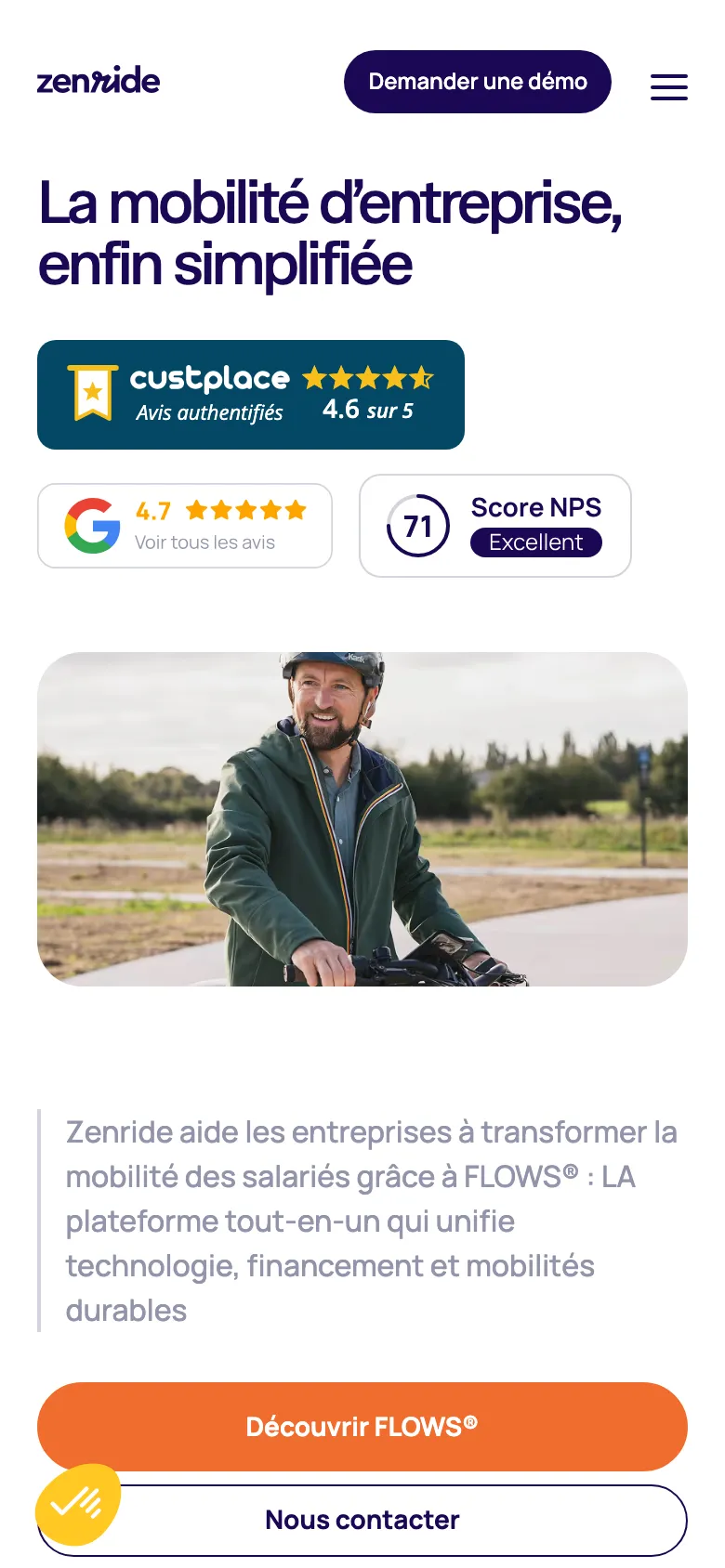Click the Custplace wordmark
Screen dimensions: 725x1568
(209, 377)
